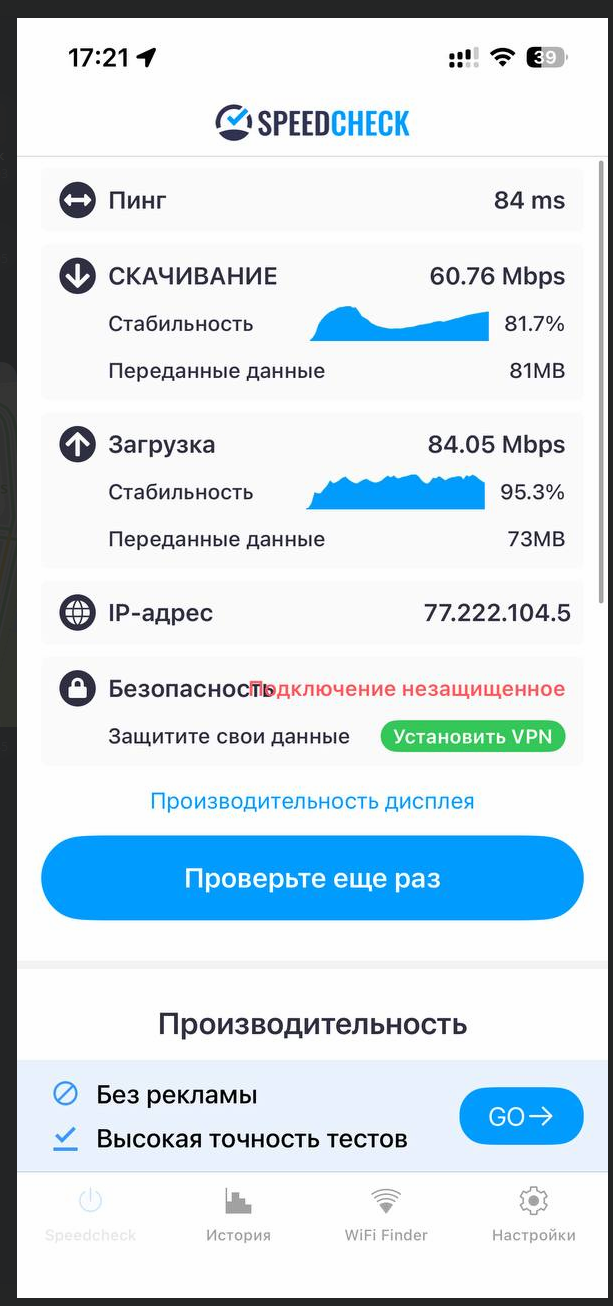Viewport: 613px width, 1306px height.
Task: Switch to the История tab
Action: [x=238, y=1213]
